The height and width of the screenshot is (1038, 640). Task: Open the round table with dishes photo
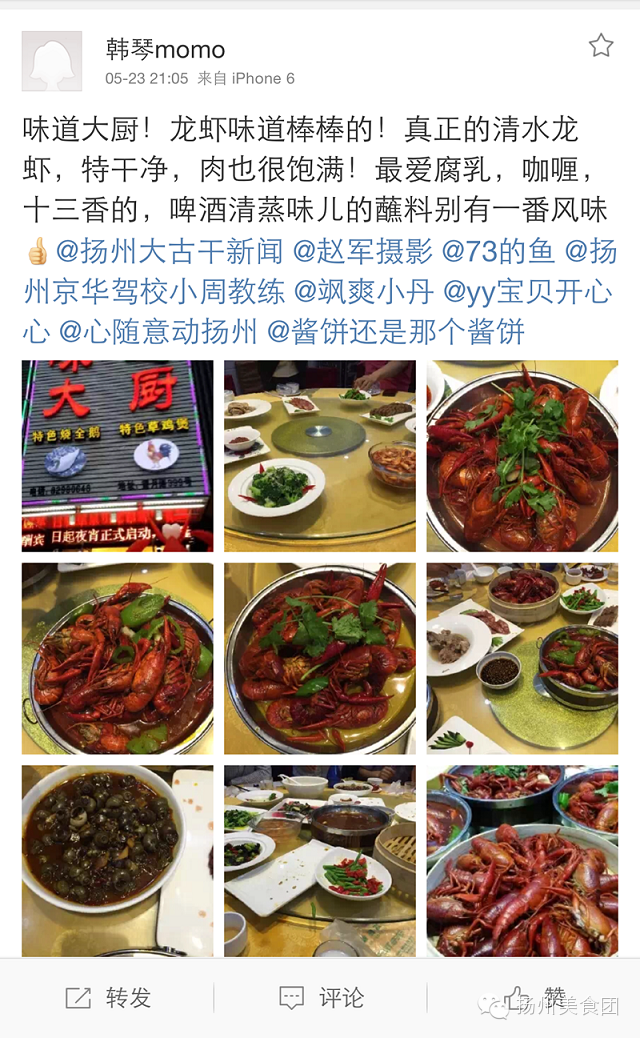[x=319, y=456]
